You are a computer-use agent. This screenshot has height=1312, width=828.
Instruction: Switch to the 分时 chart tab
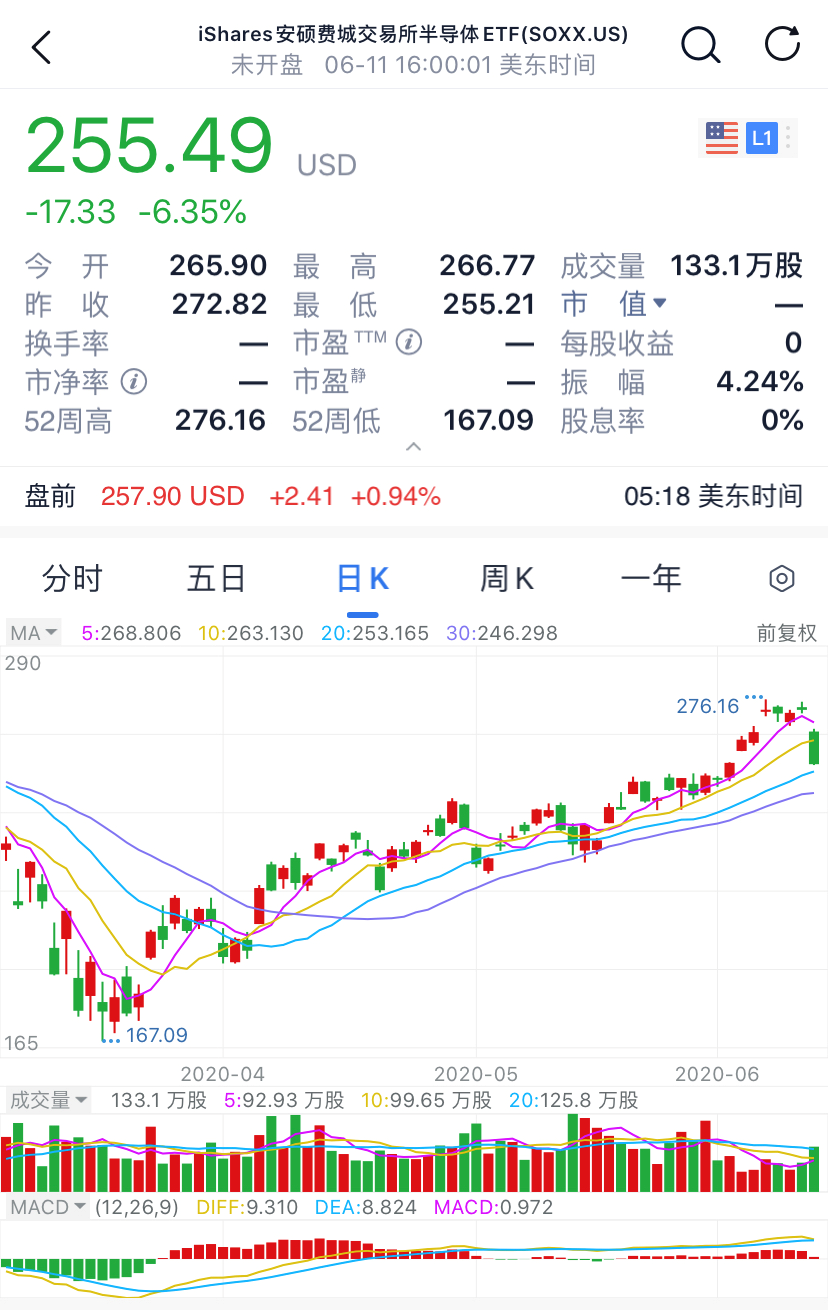[72, 578]
